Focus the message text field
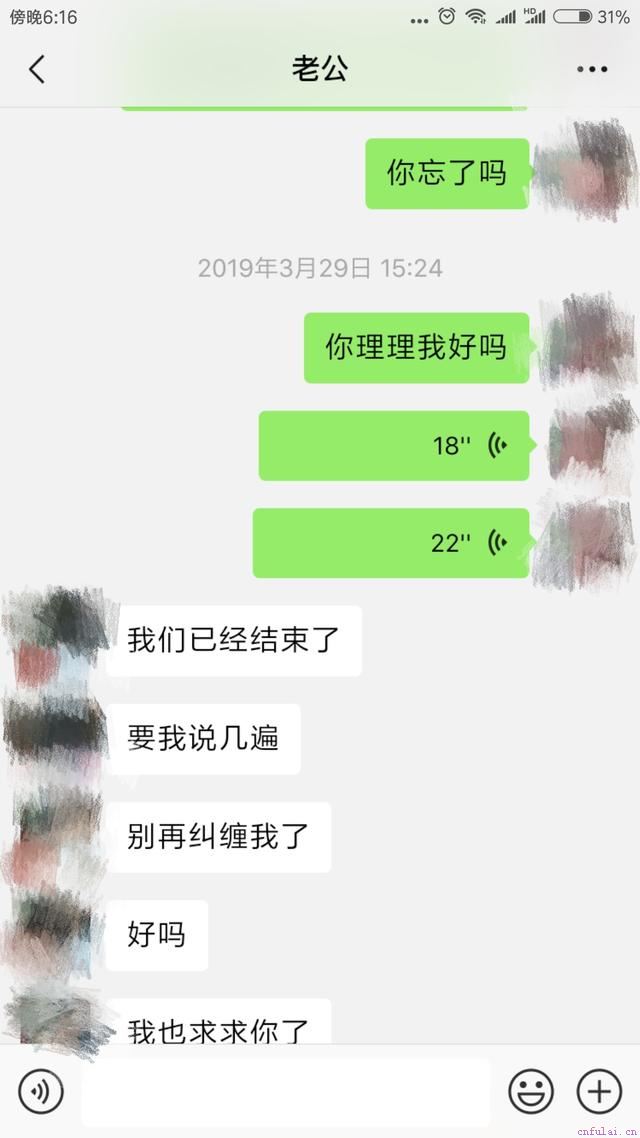Viewport: 640px width, 1138px height. (x=286, y=1091)
